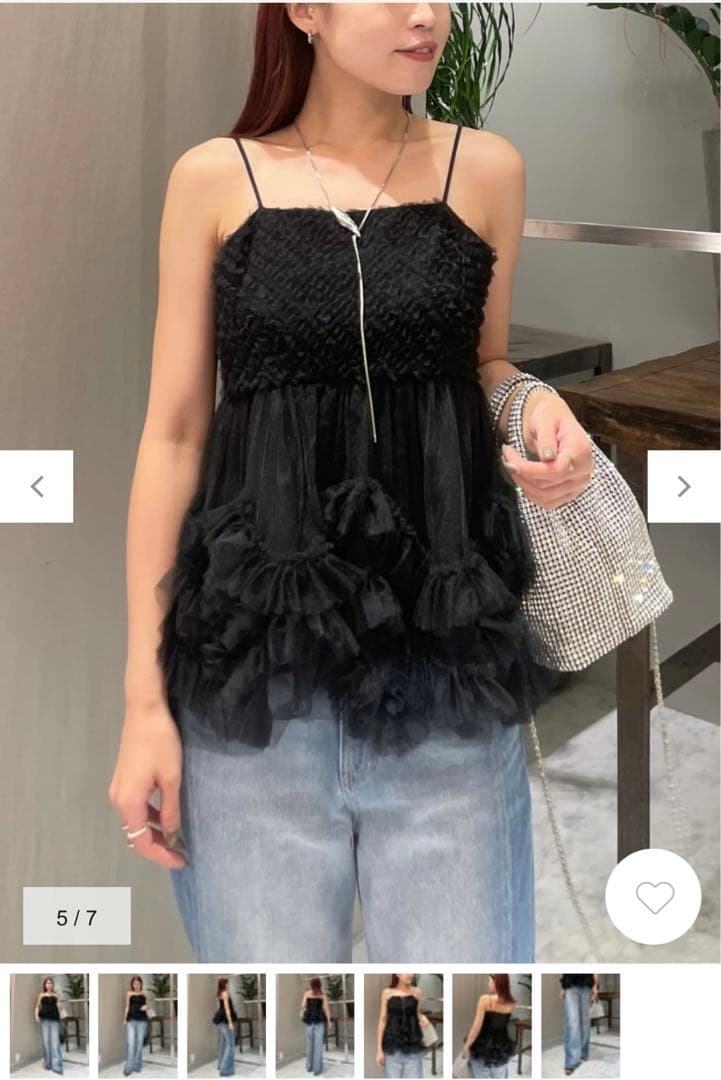The height and width of the screenshot is (1080, 721).
Task: Go to the previous product photo
Action: [x=36, y=486]
